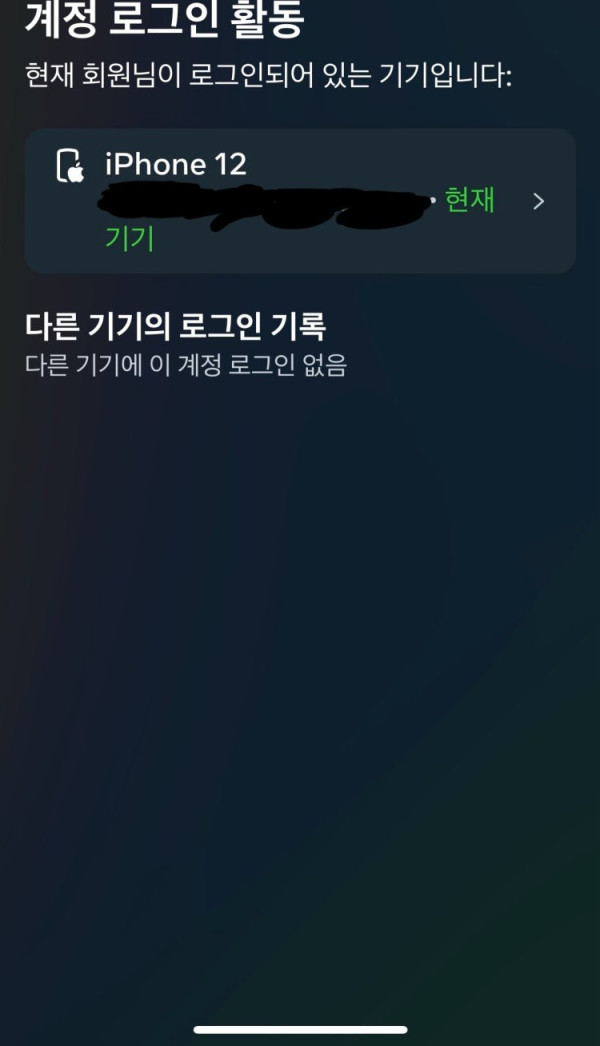This screenshot has height=1046, width=600.
Task: Open the iPhone 12 current device details
Action: (300, 201)
